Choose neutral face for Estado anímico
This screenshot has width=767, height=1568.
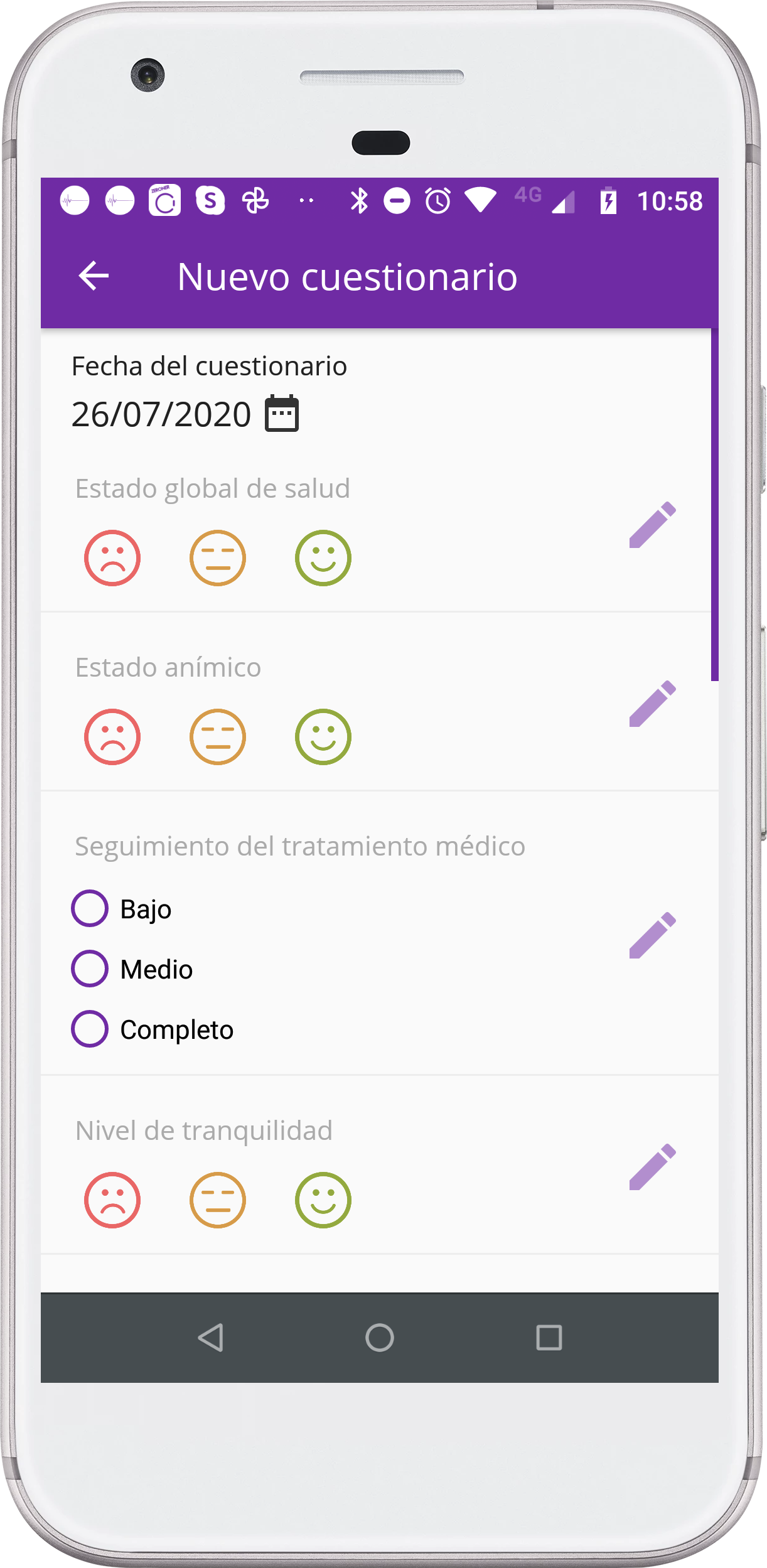[218, 737]
